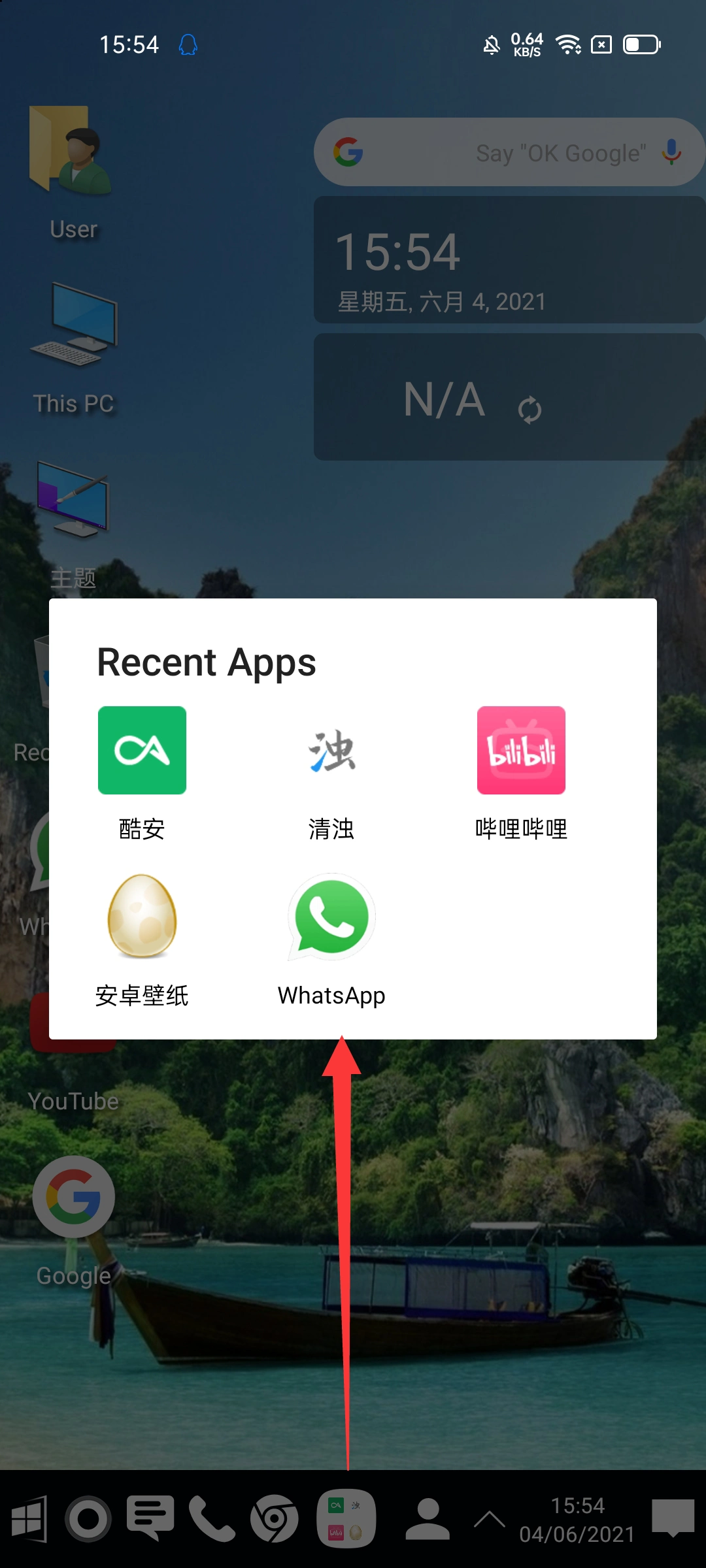Open the taskbar date and time
The width and height of the screenshot is (706, 1568).
point(577,1520)
